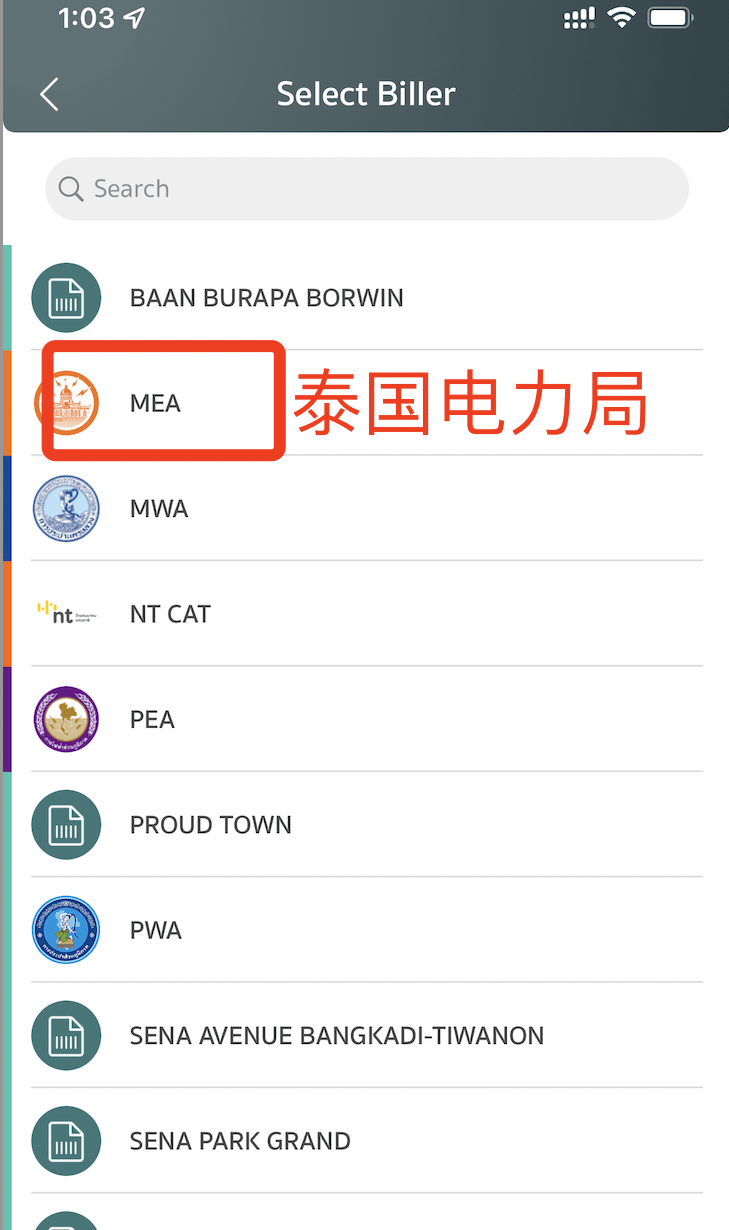Open the MWA biller
Viewport: 729px width, 1230px height.
tap(159, 508)
